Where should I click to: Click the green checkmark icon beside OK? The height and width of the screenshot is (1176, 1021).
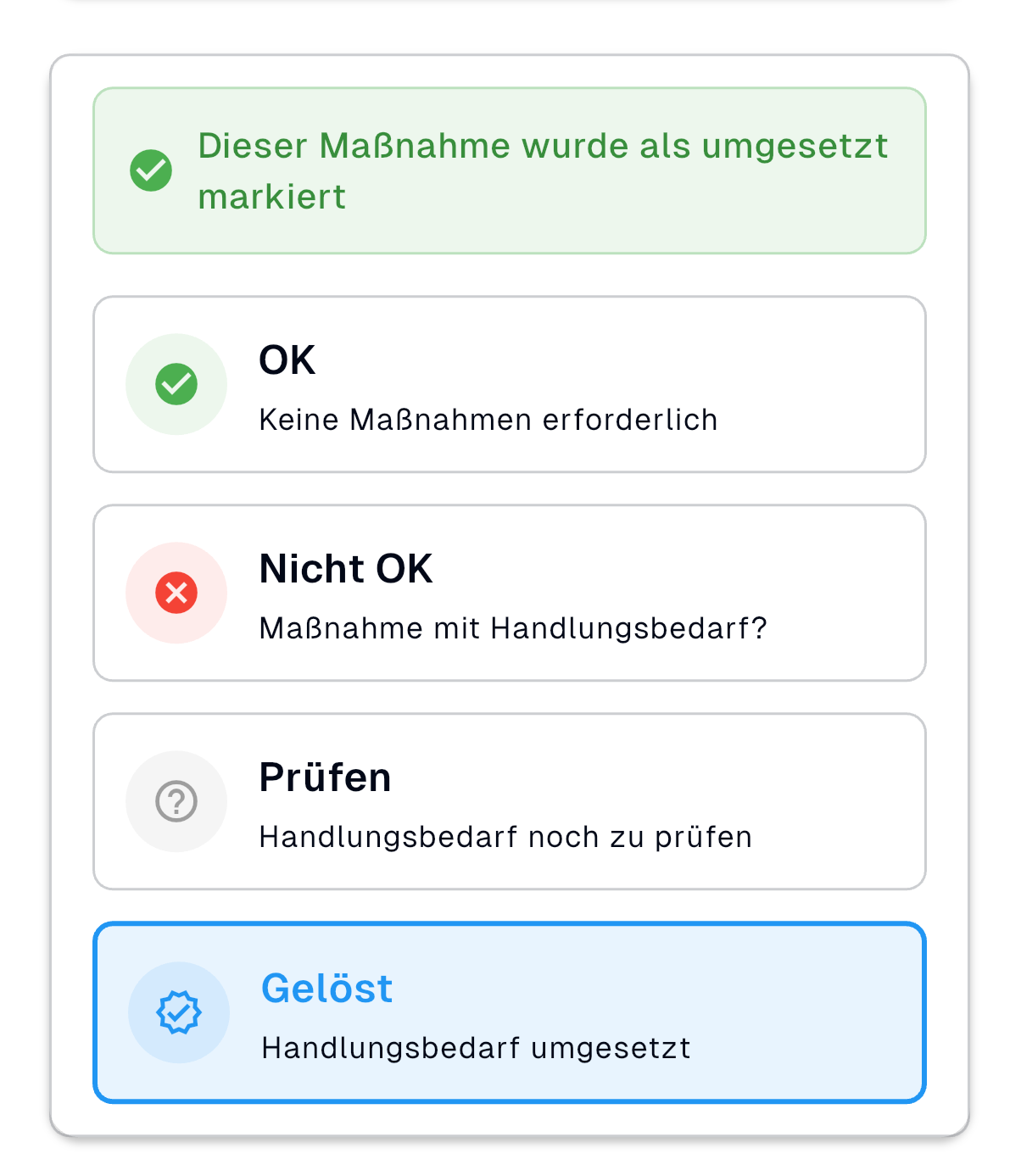pos(176,385)
